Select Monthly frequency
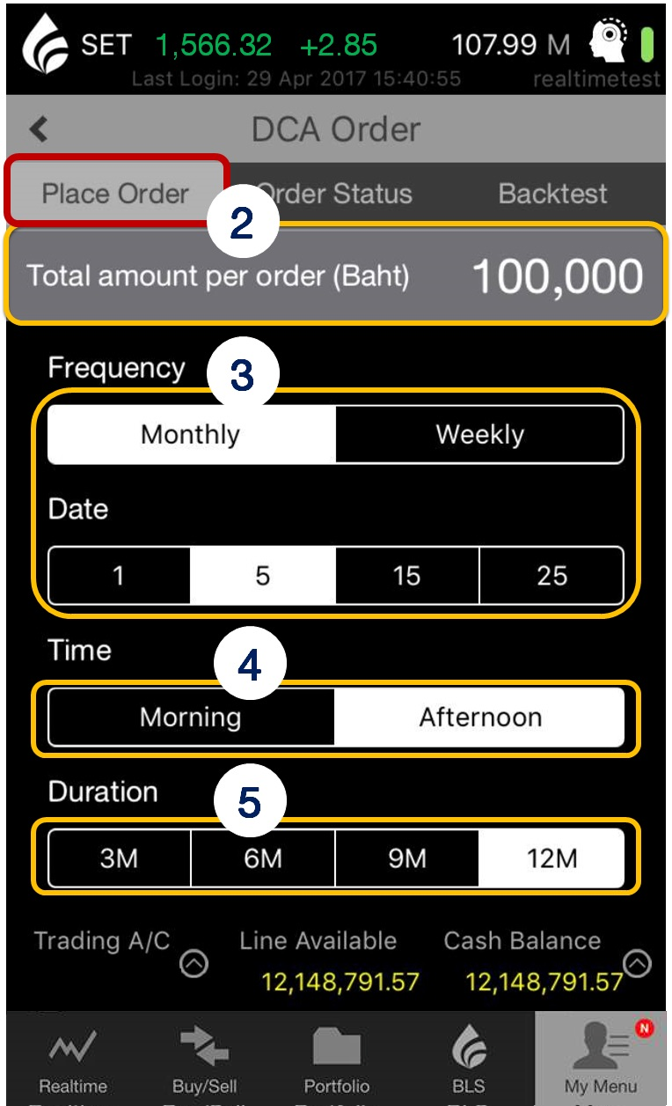The width and height of the screenshot is (672, 1106). click(191, 435)
